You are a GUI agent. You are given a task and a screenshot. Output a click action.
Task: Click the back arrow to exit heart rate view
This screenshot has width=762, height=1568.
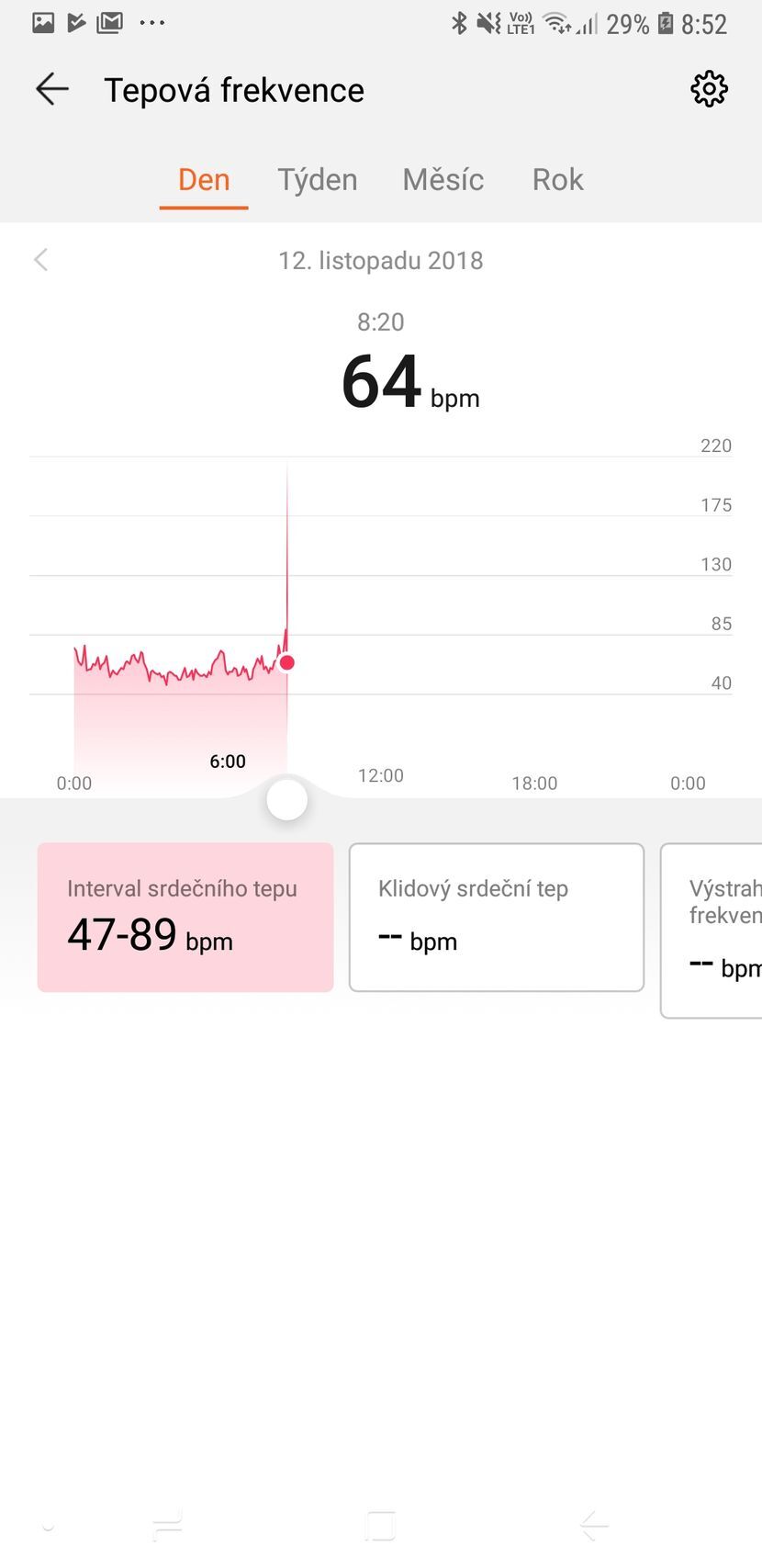[x=50, y=88]
